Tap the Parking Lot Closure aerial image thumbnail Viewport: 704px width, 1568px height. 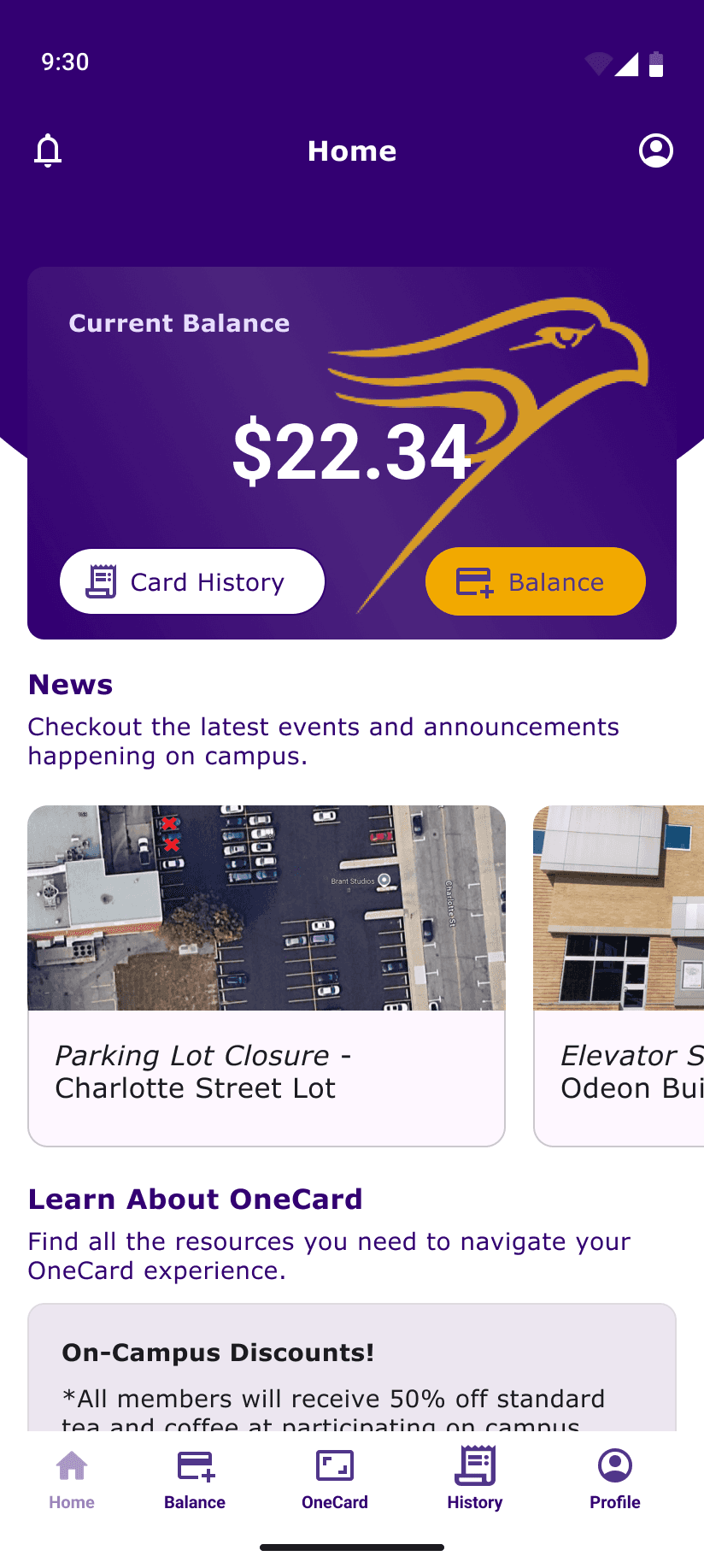[x=267, y=908]
